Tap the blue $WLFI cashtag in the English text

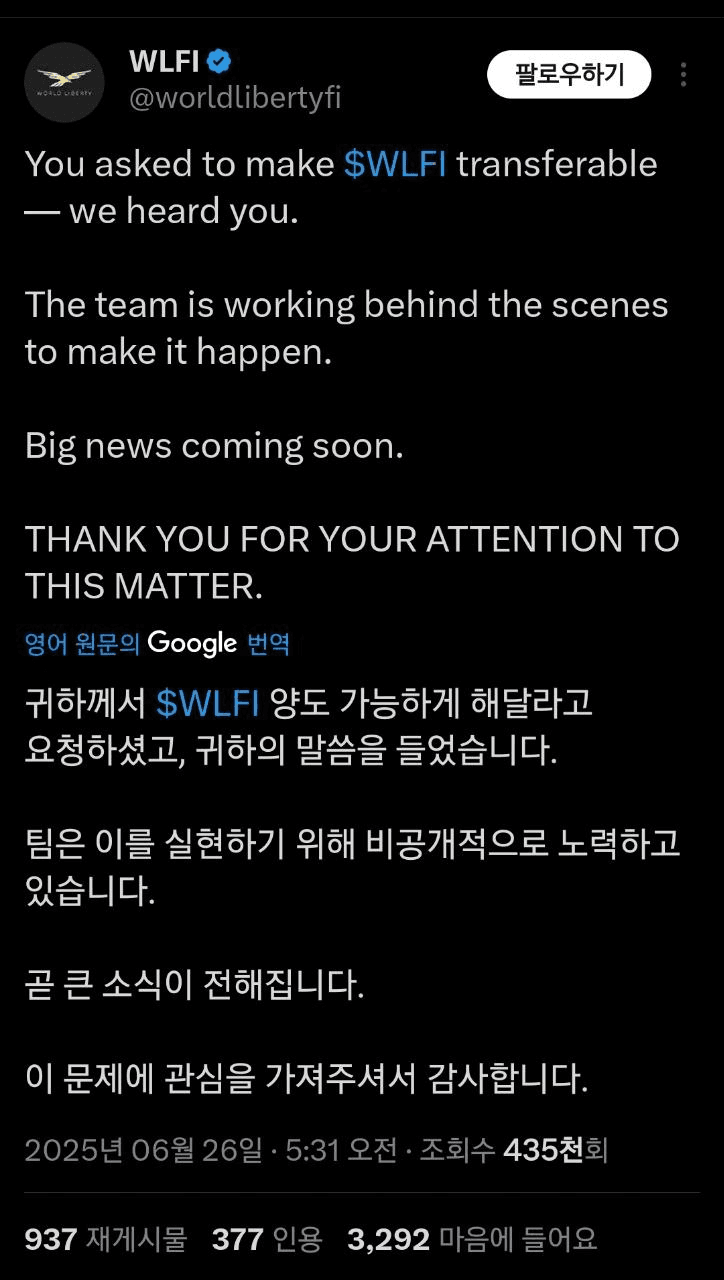(395, 164)
